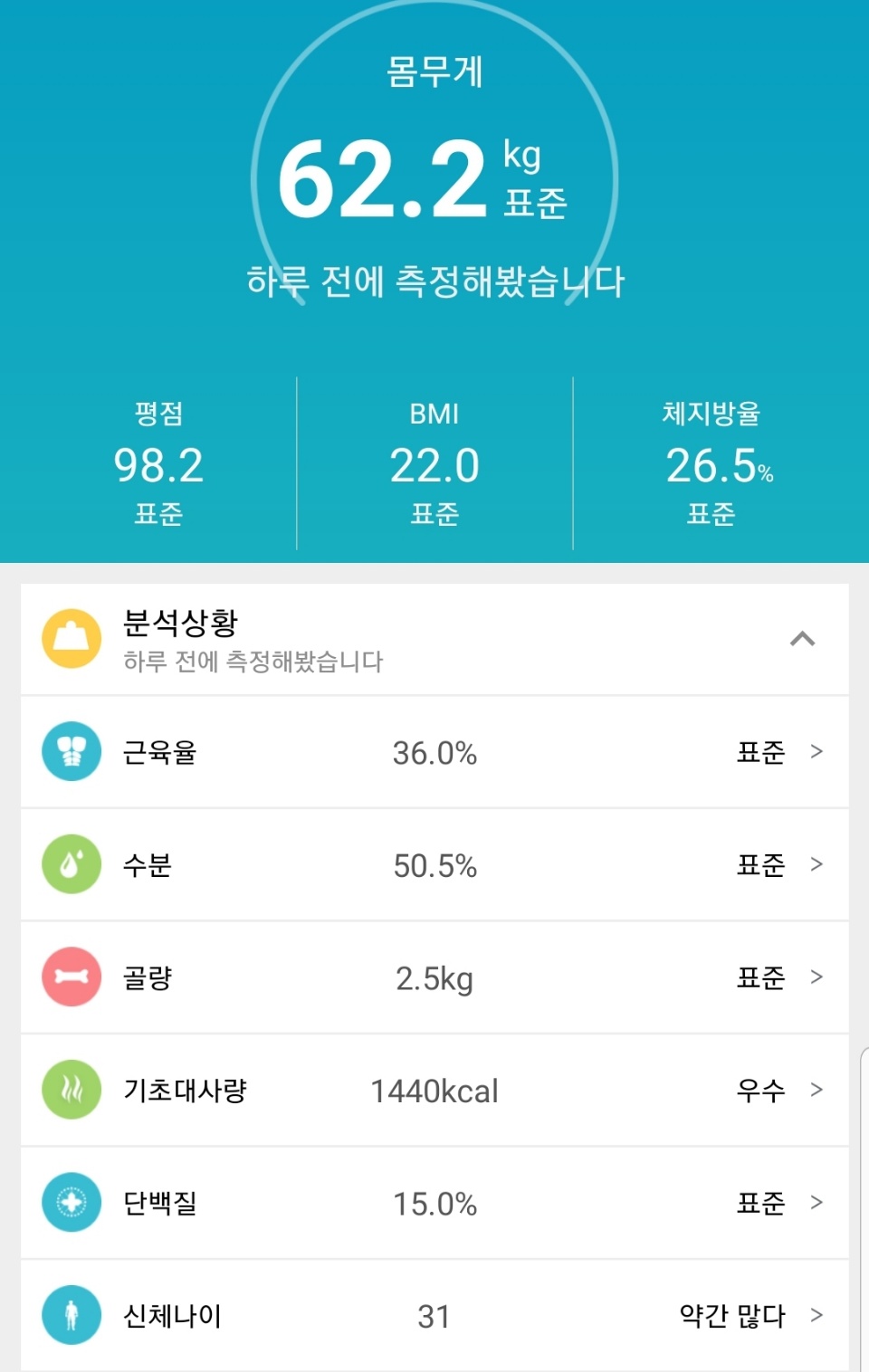Viewport: 869px width, 1372px height.
Task: Open 신체나이 31 details
Action: (434, 1315)
